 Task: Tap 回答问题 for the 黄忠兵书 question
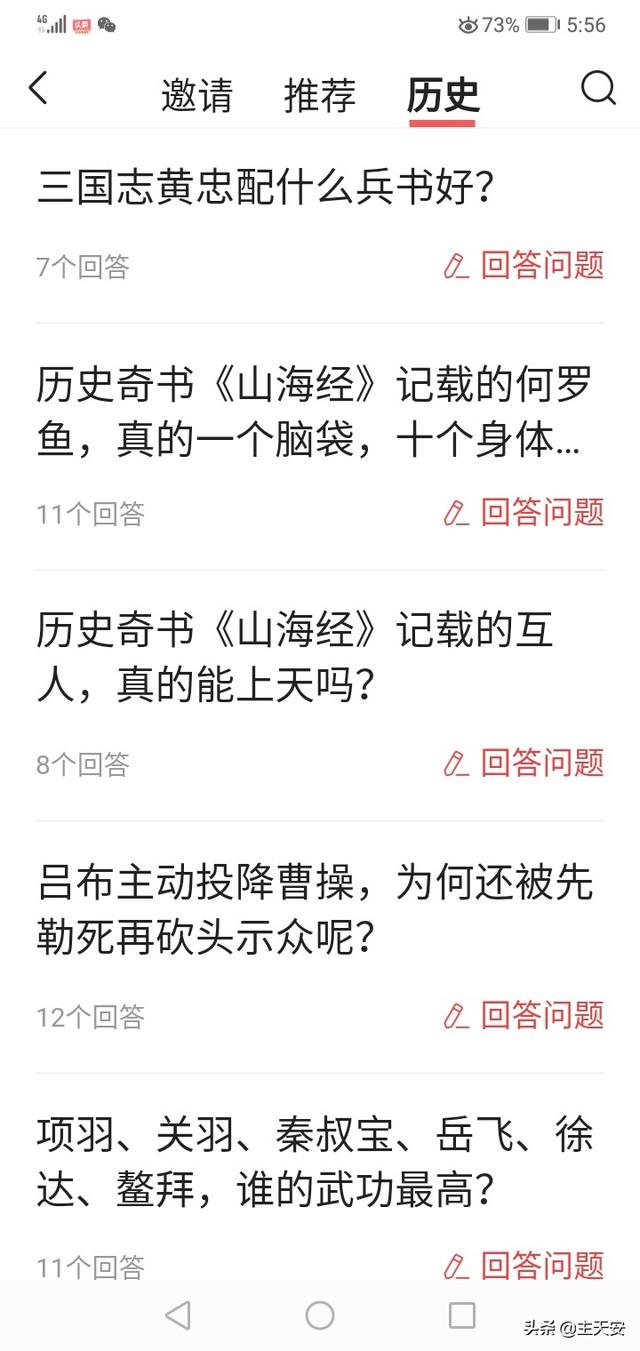click(524, 265)
